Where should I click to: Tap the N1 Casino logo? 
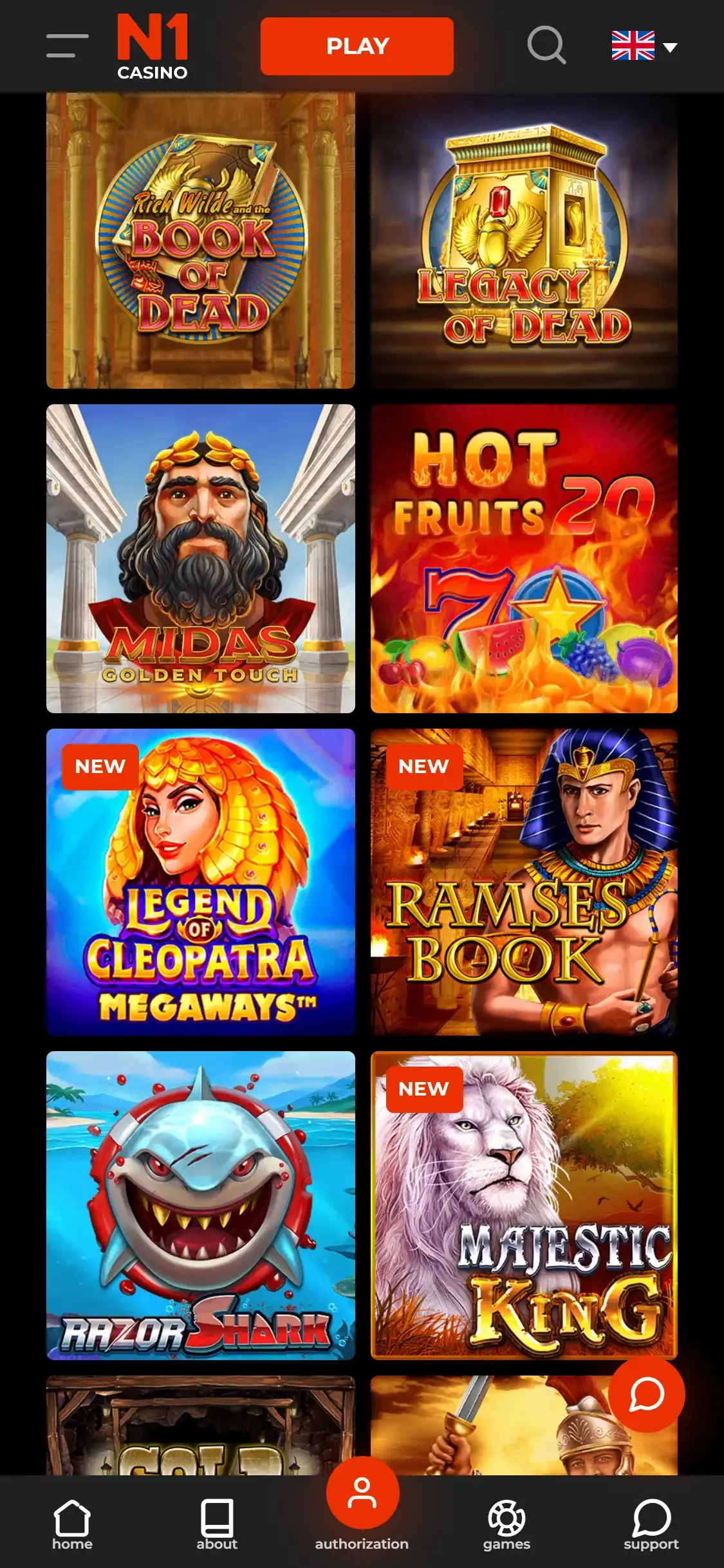pos(153,46)
